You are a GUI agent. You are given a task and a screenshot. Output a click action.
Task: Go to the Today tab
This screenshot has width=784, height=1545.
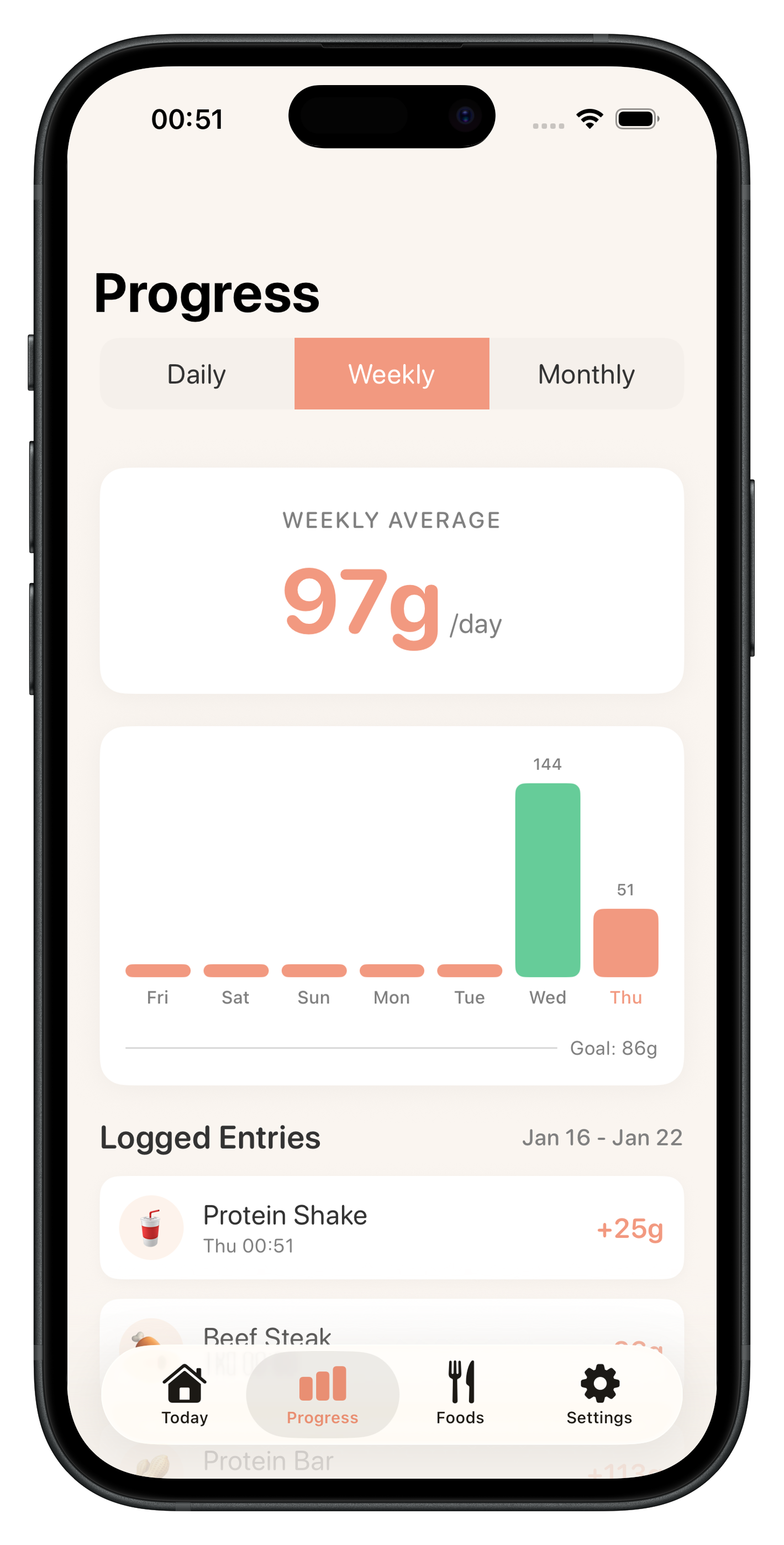tap(185, 1394)
